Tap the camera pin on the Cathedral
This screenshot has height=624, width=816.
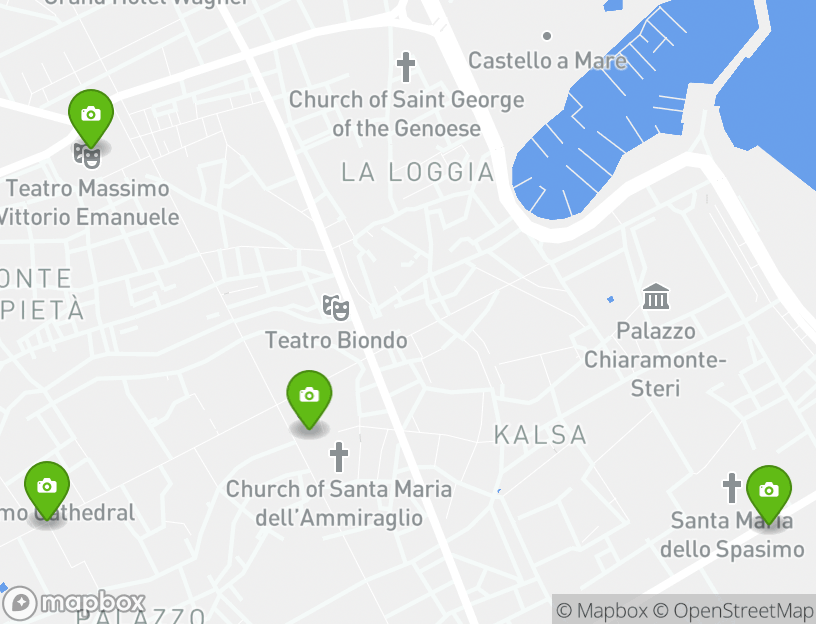click(x=47, y=487)
